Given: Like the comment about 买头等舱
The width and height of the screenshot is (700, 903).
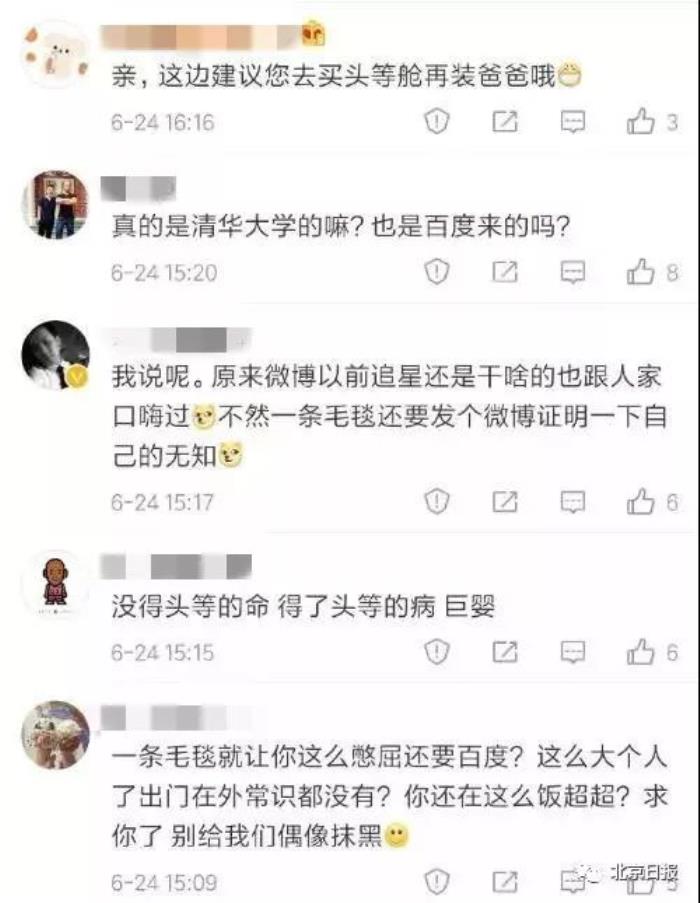Looking at the screenshot, I should [641, 123].
